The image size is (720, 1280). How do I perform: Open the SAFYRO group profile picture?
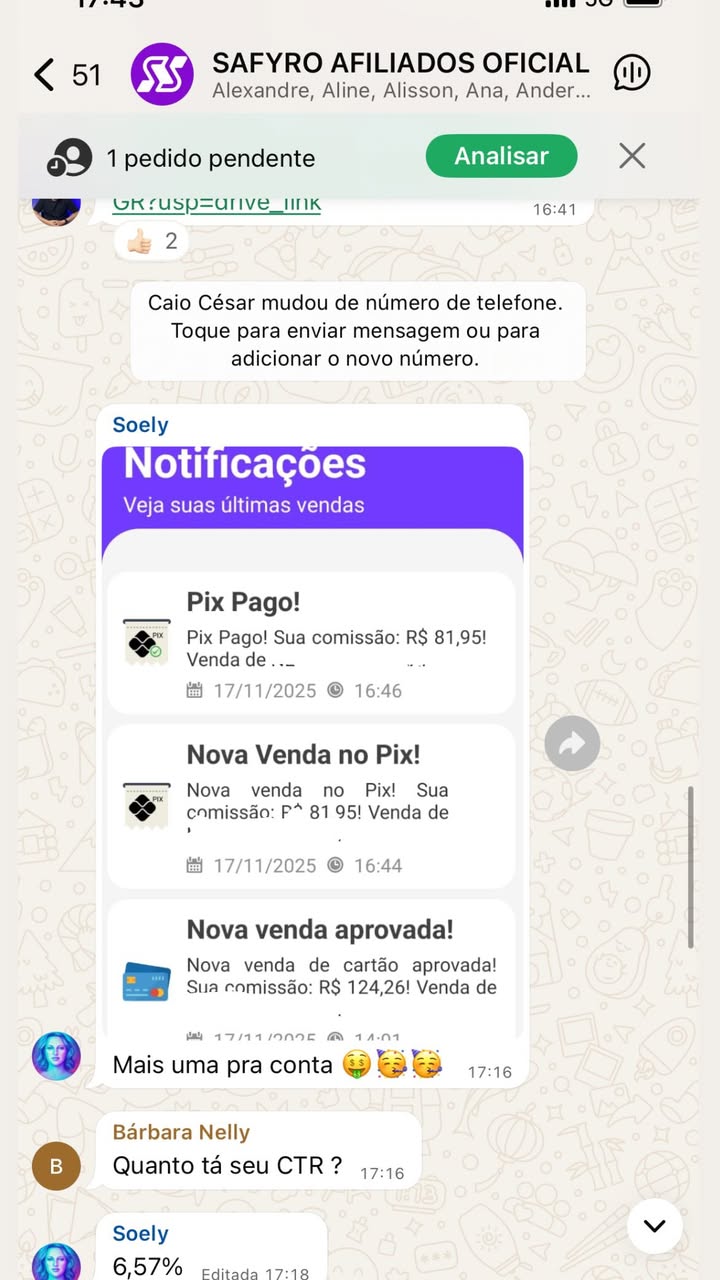pos(162,74)
